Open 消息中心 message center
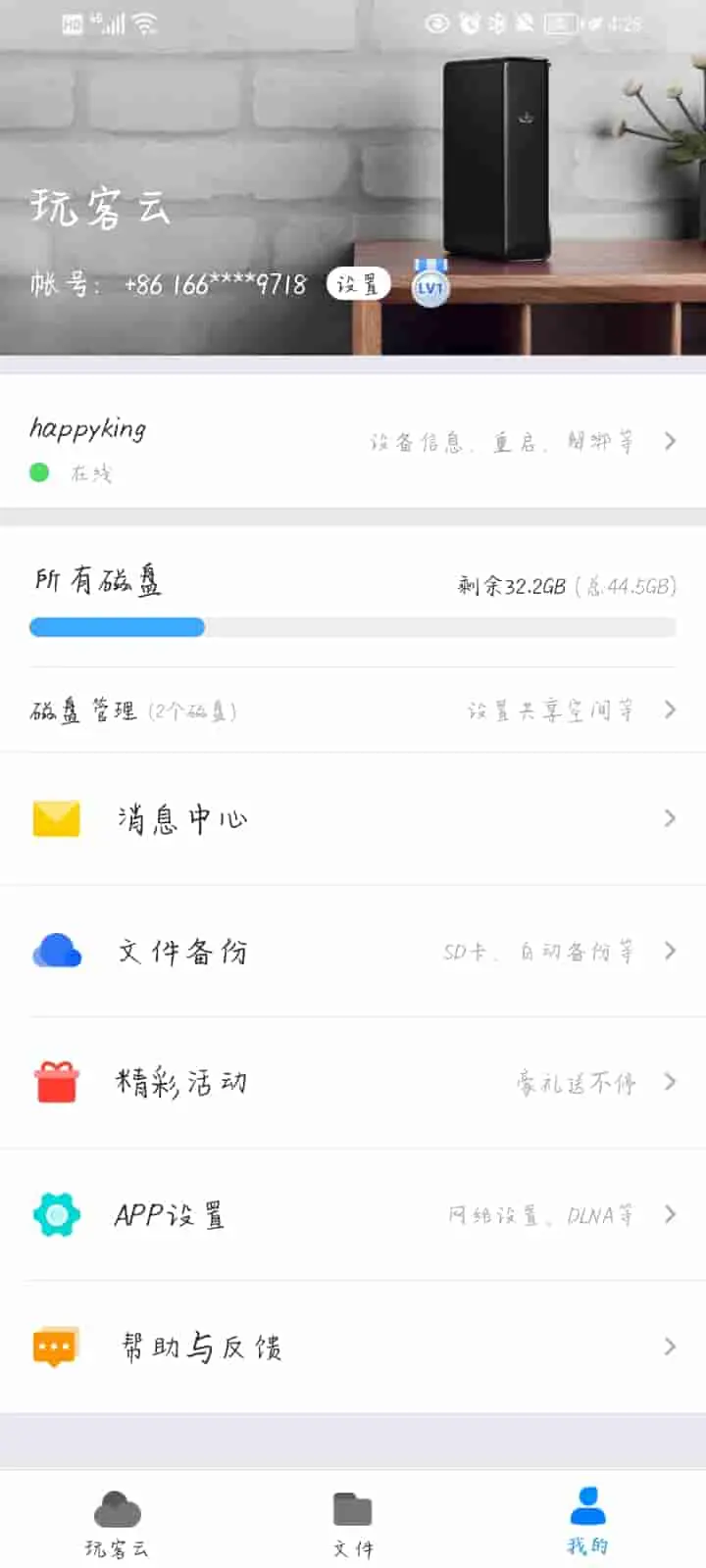 click(x=353, y=818)
